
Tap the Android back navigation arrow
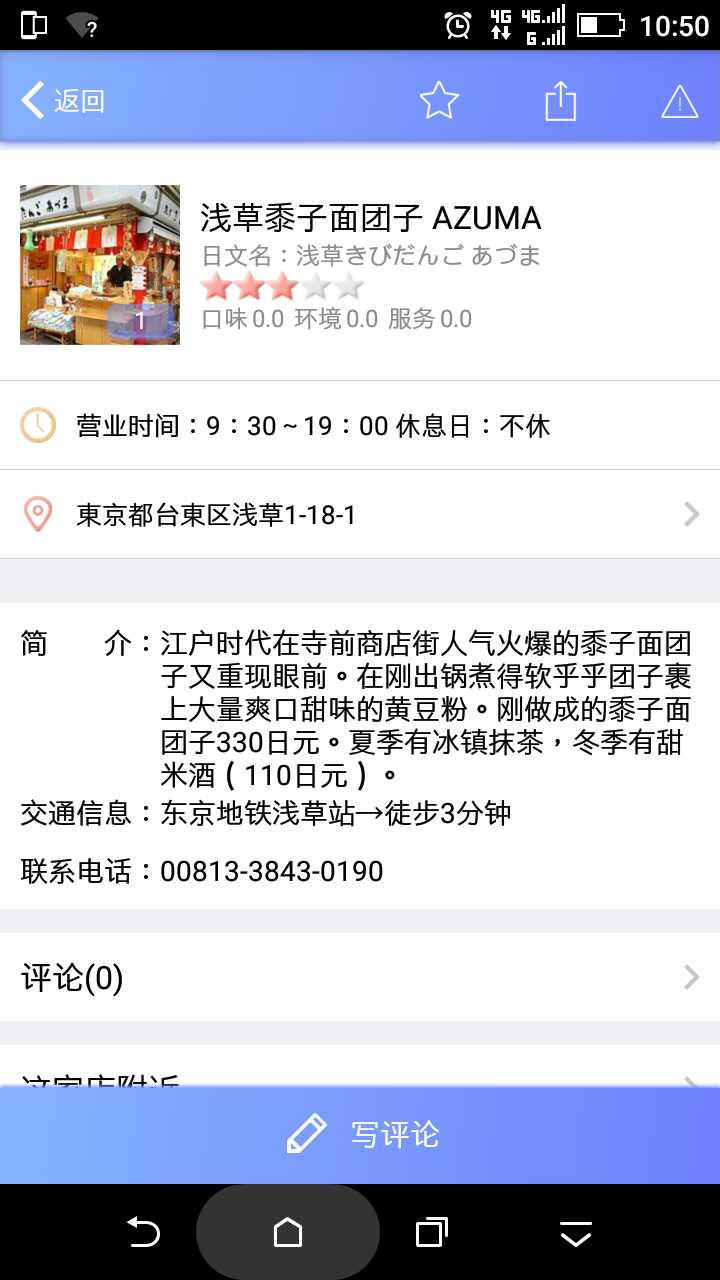(x=143, y=1232)
